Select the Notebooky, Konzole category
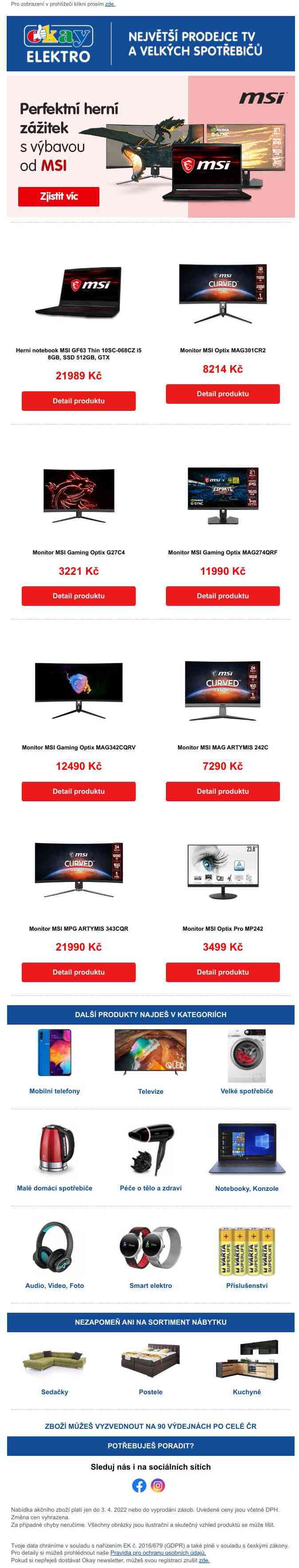The image size is (299, 1568). (247, 1188)
